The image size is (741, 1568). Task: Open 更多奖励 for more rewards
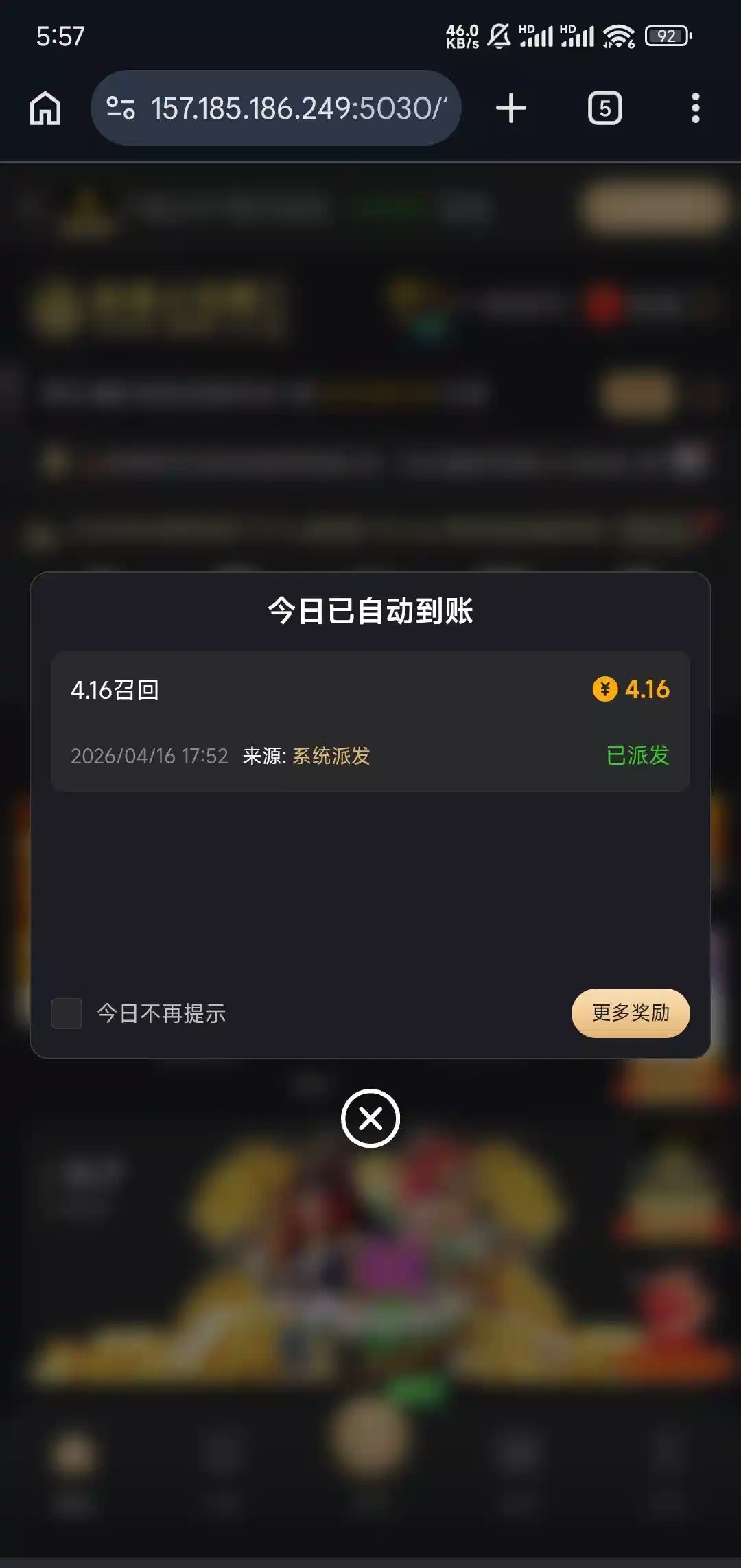(631, 1013)
